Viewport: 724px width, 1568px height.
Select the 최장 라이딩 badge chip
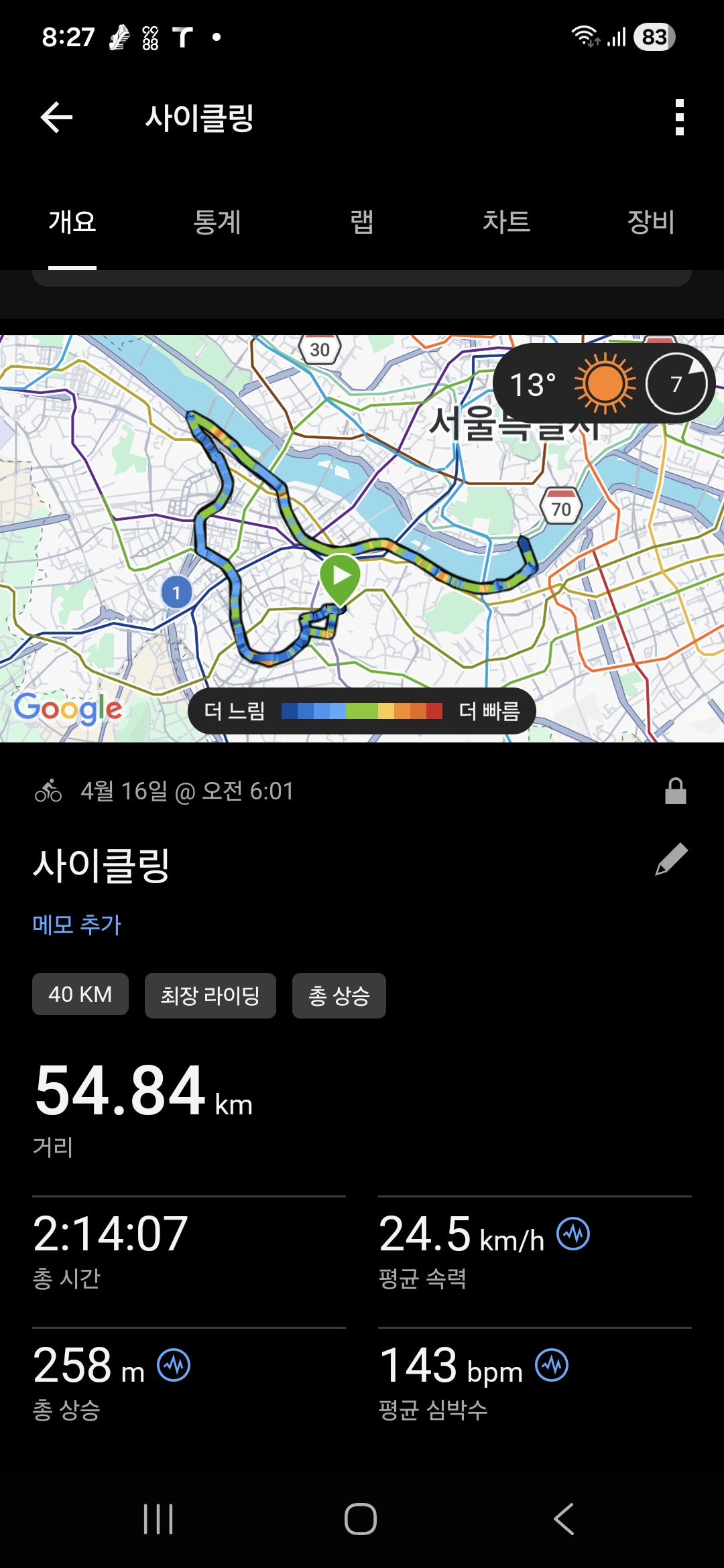point(210,996)
